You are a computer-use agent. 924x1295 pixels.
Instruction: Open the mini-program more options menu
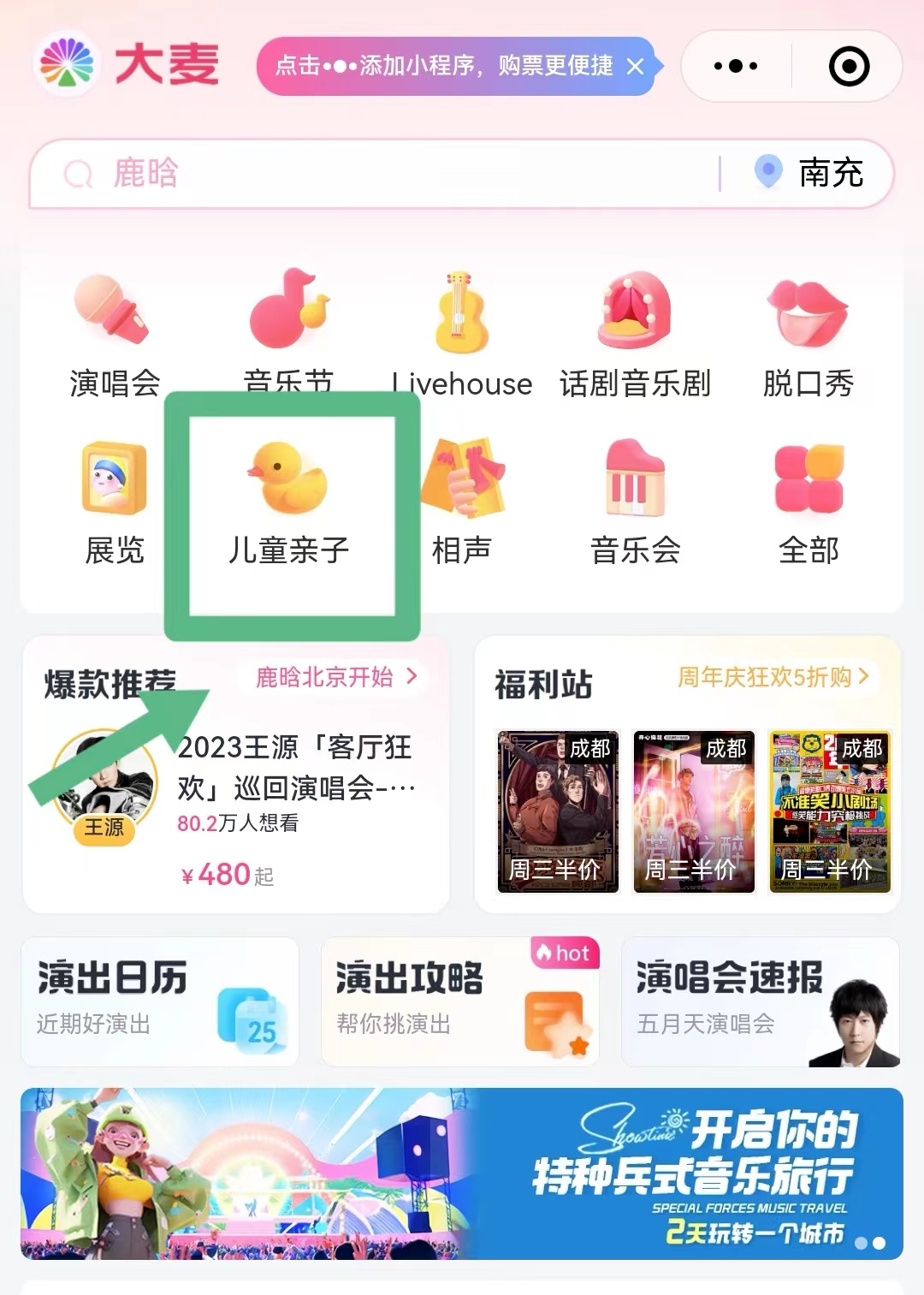click(736, 66)
